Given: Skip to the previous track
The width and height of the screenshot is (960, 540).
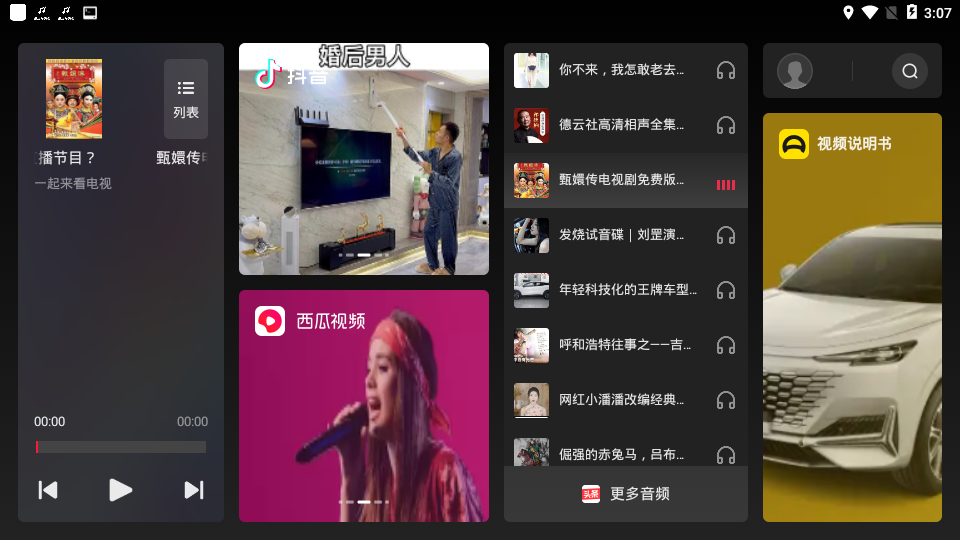Looking at the screenshot, I should click(48, 489).
